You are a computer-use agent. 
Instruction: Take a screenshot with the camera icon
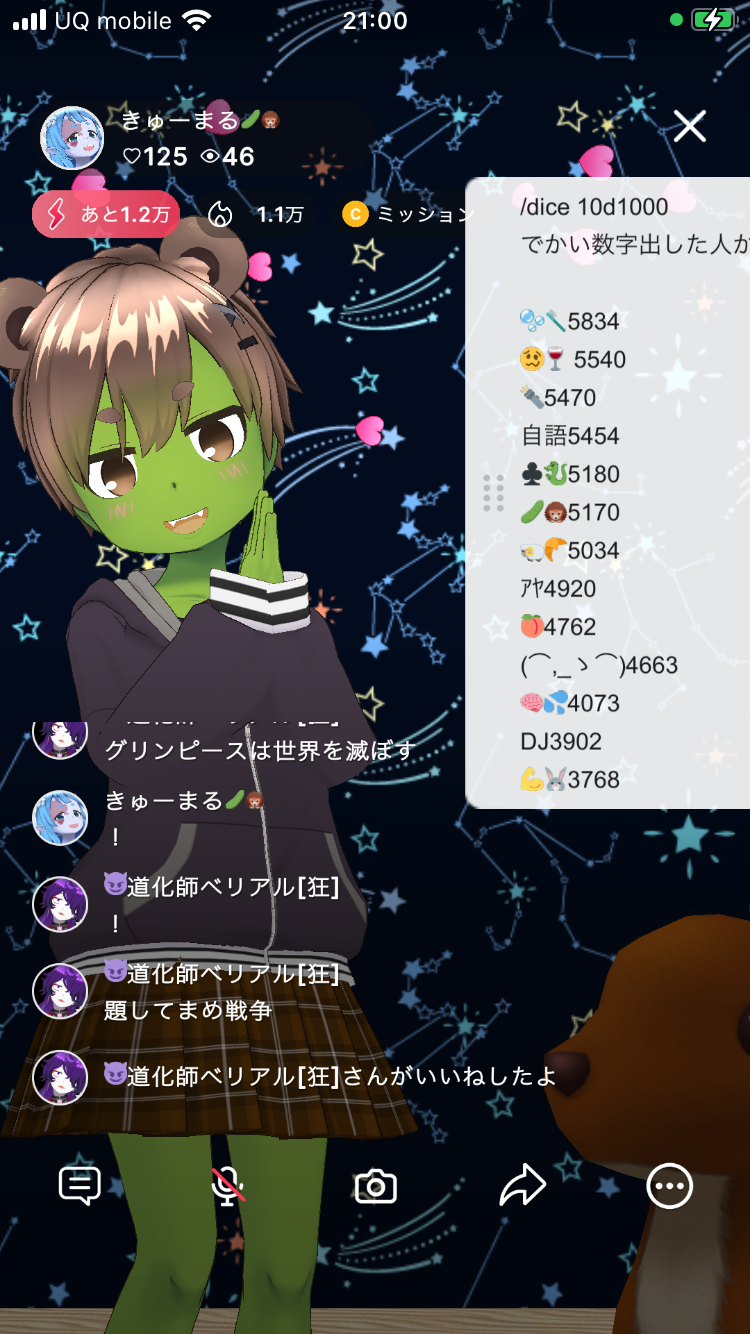click(x=376, y=1187)
